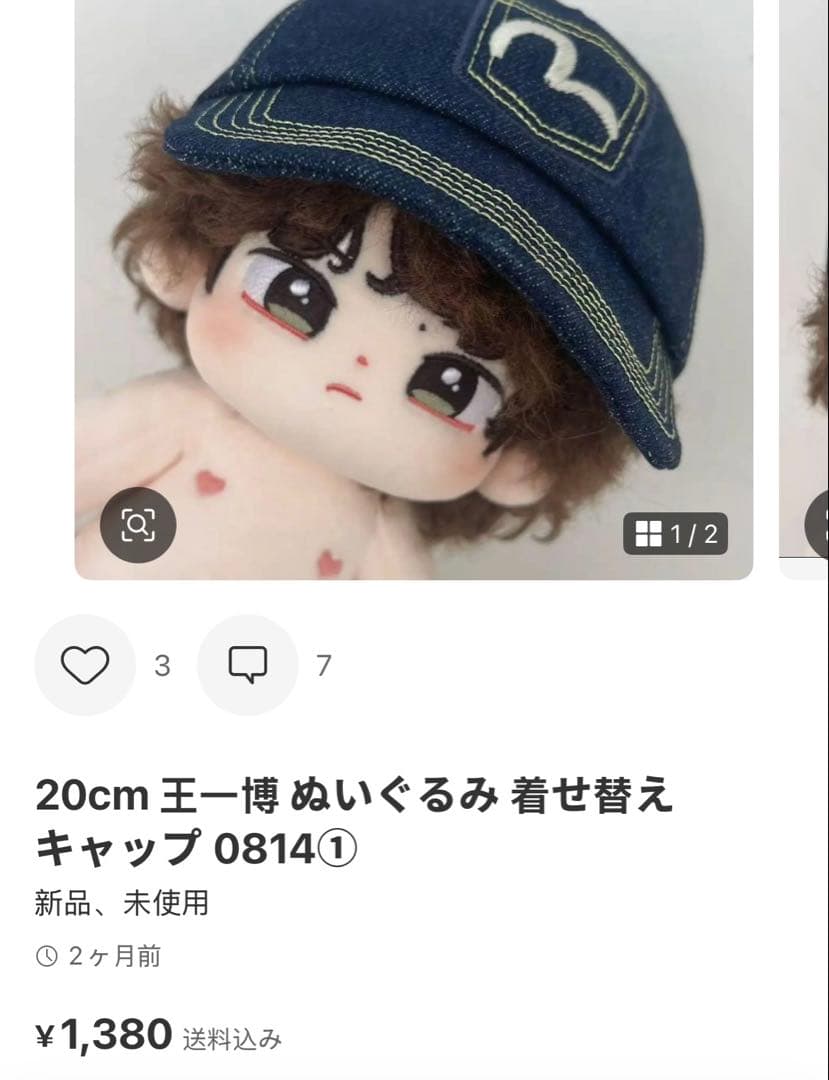Toggle favorite status for the plush cap item
Image resolution: width=829 pixels, height=1080 pixels.
point(85,664)
